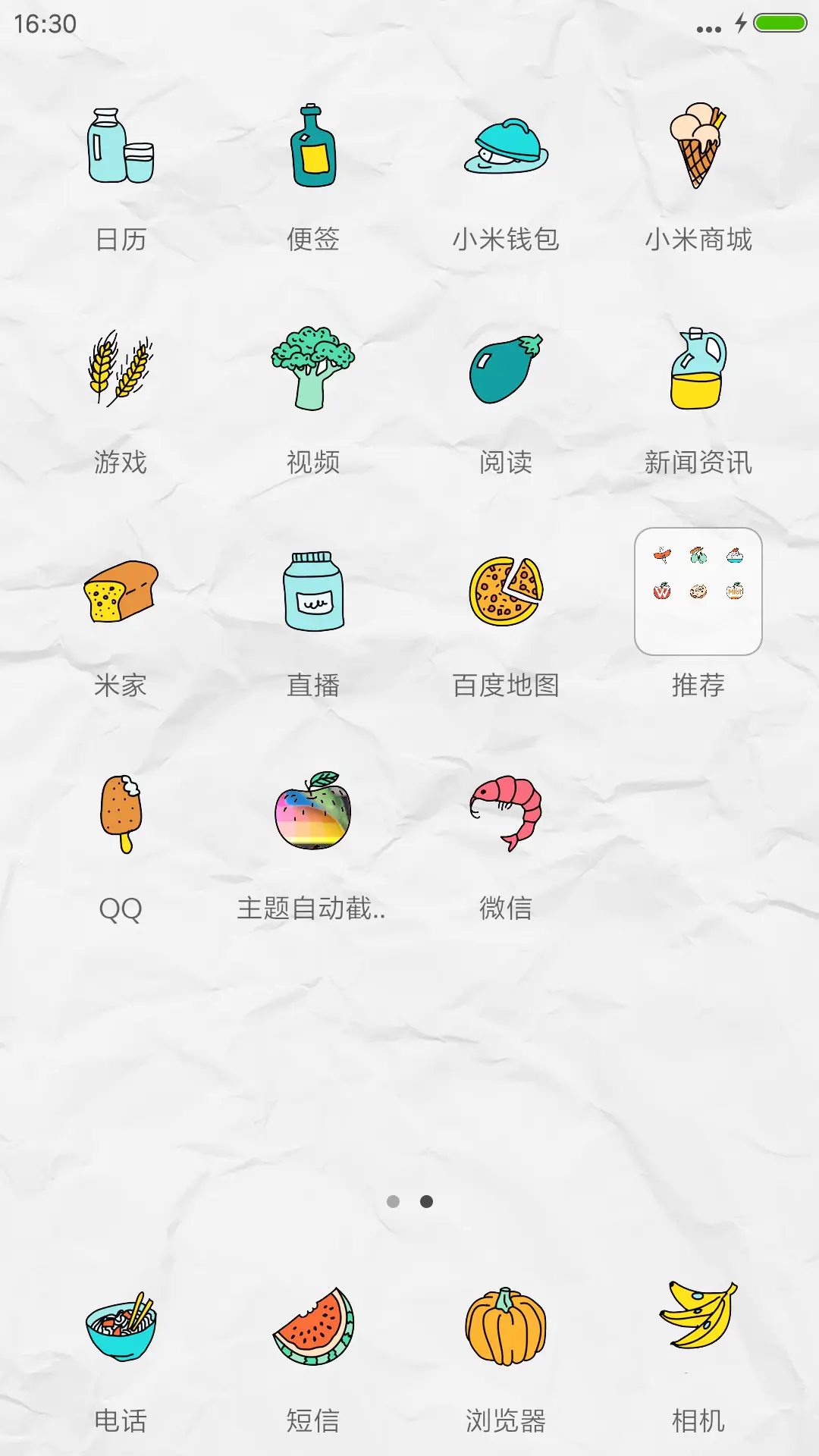Launch the 游戏 game center
Screen dimensions: 819x1456
point(121,372)
